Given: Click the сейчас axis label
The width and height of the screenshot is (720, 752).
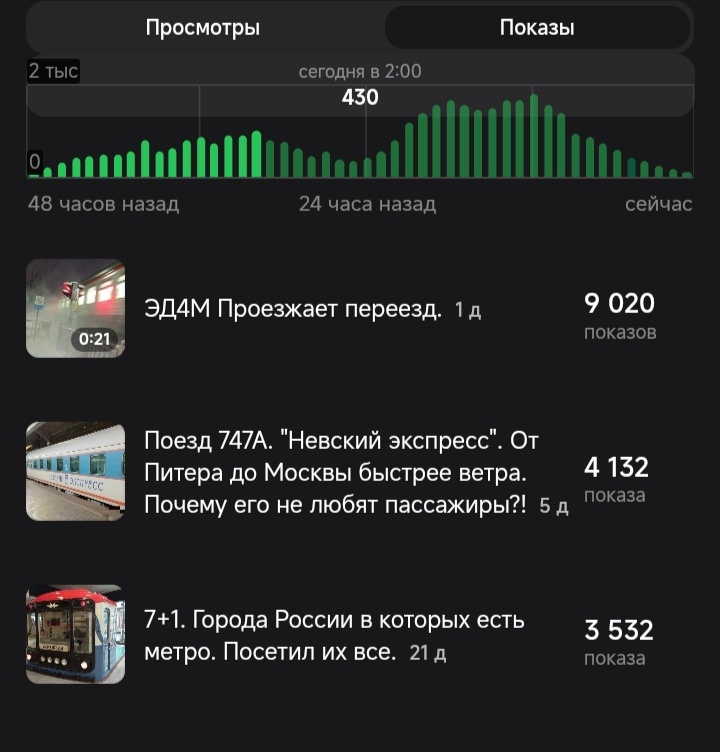Looking at the screenshot, I should [x=659, y=204].
